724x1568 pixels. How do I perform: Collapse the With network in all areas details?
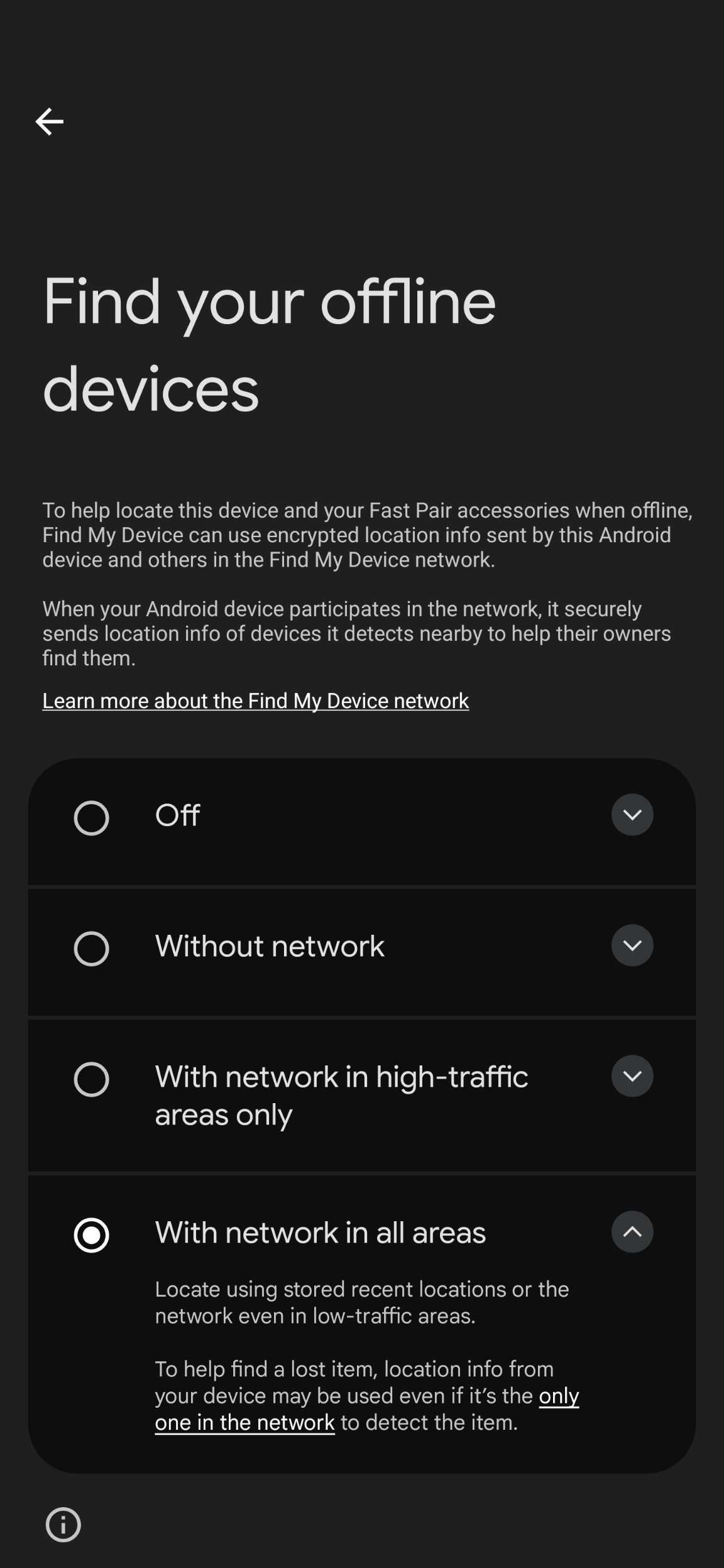632,1232
